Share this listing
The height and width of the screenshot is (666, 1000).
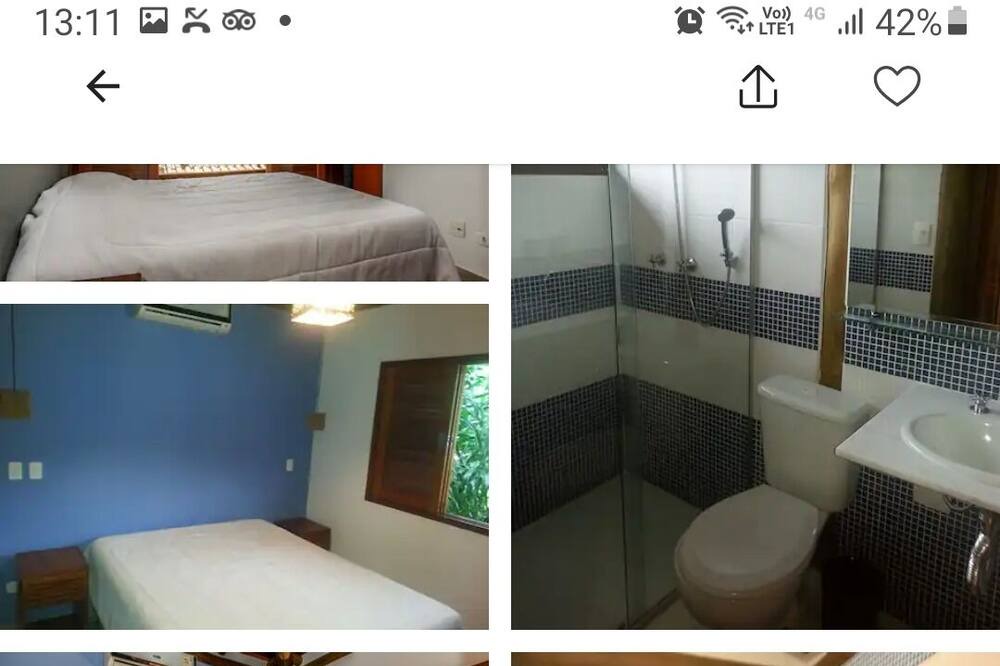[x=758, y=87]
